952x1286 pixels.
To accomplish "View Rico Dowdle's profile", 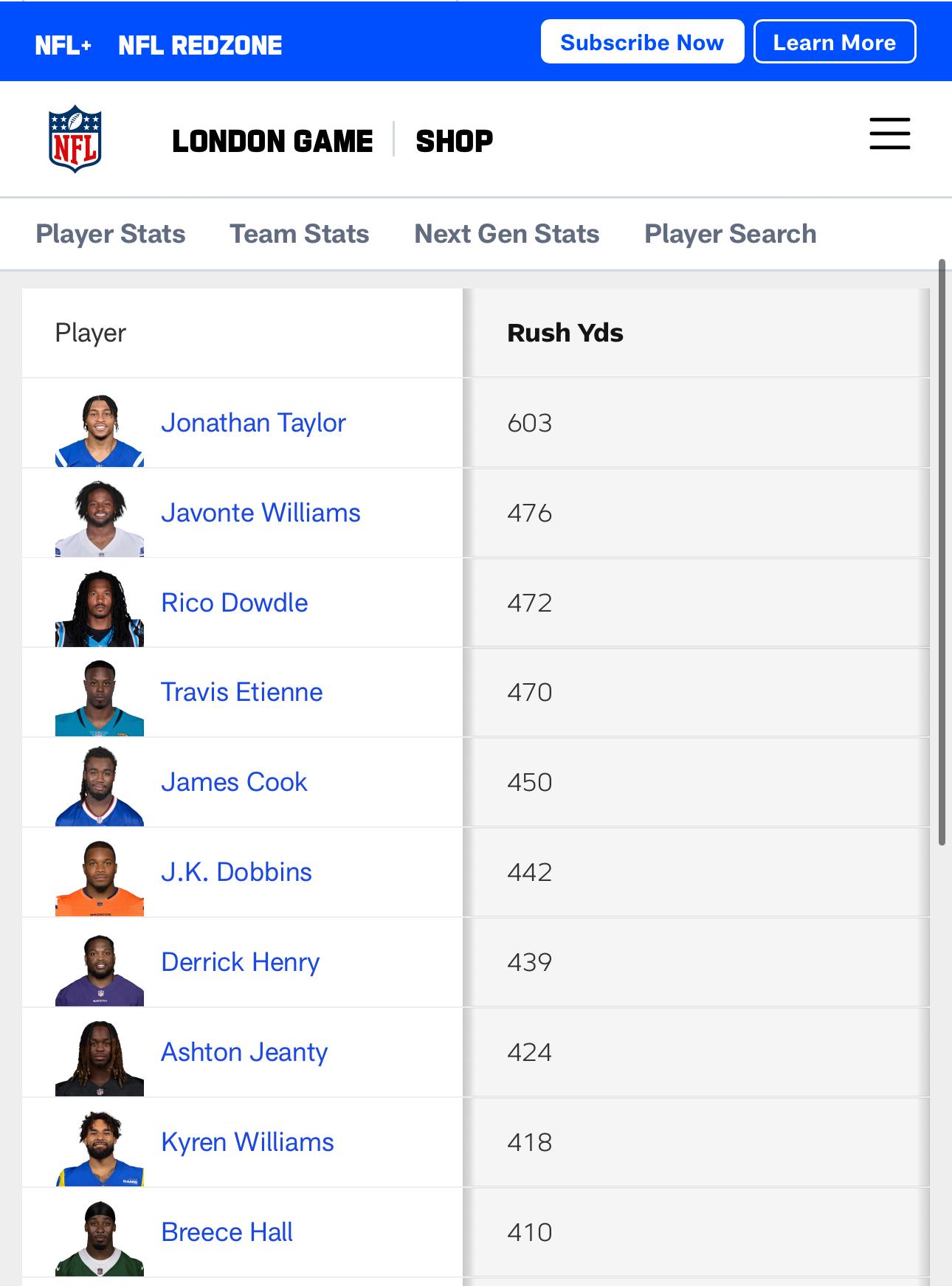I will coord(234,603).
